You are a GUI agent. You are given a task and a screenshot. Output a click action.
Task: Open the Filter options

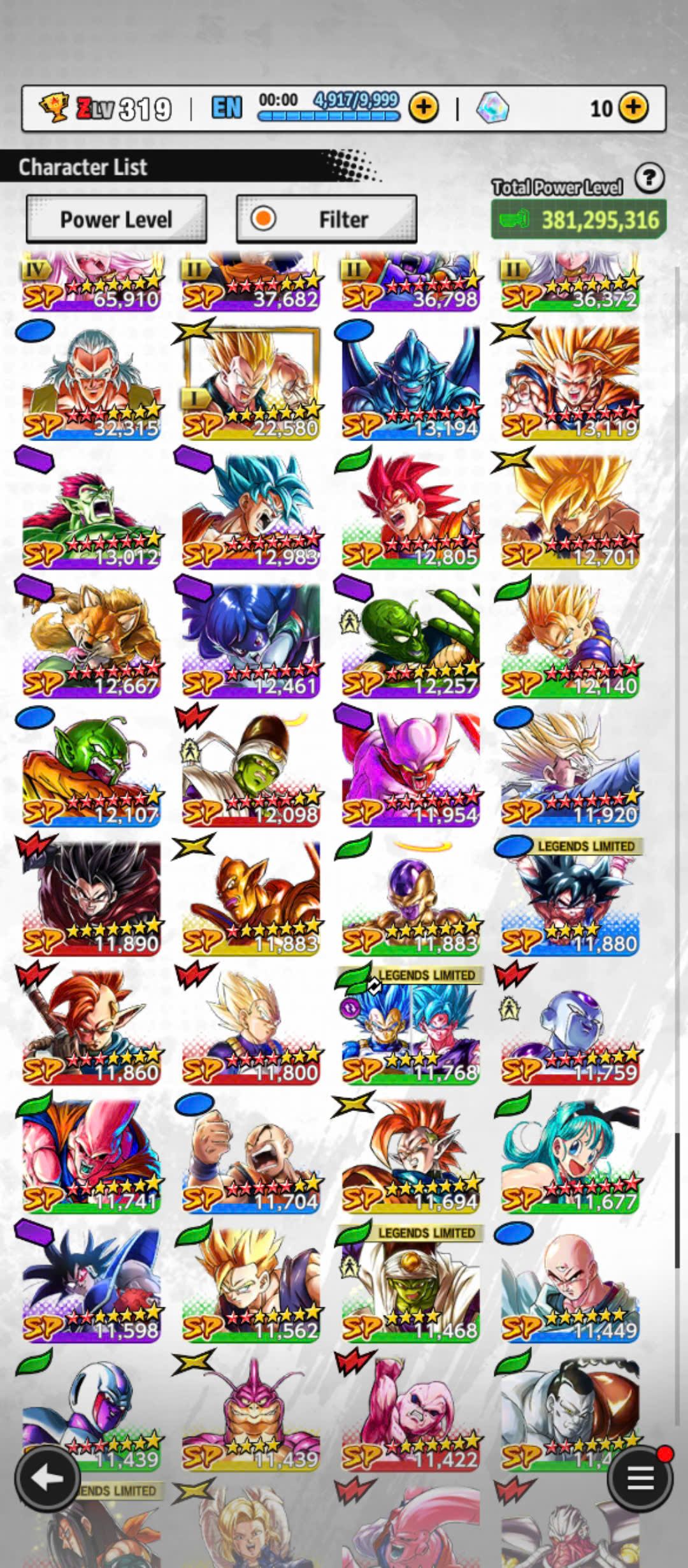(326, 219)
